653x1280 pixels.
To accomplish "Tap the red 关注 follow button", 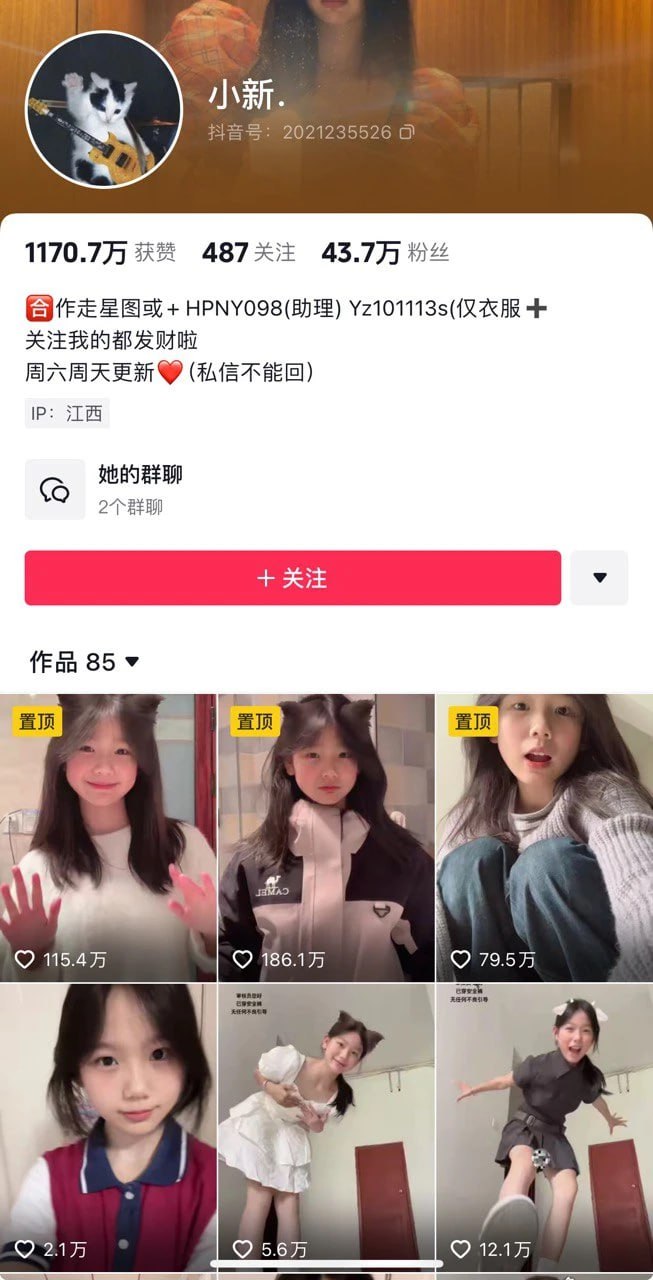I will tap(292, 578).
